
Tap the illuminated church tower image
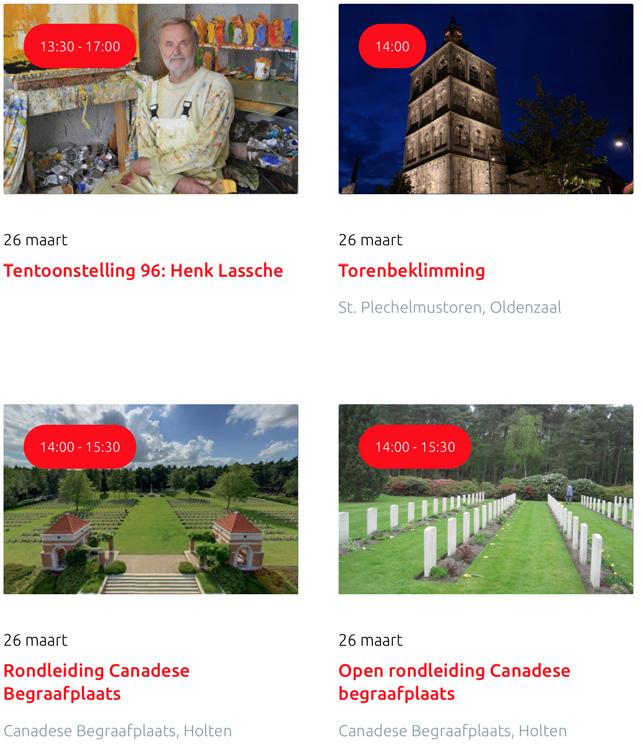486,99
